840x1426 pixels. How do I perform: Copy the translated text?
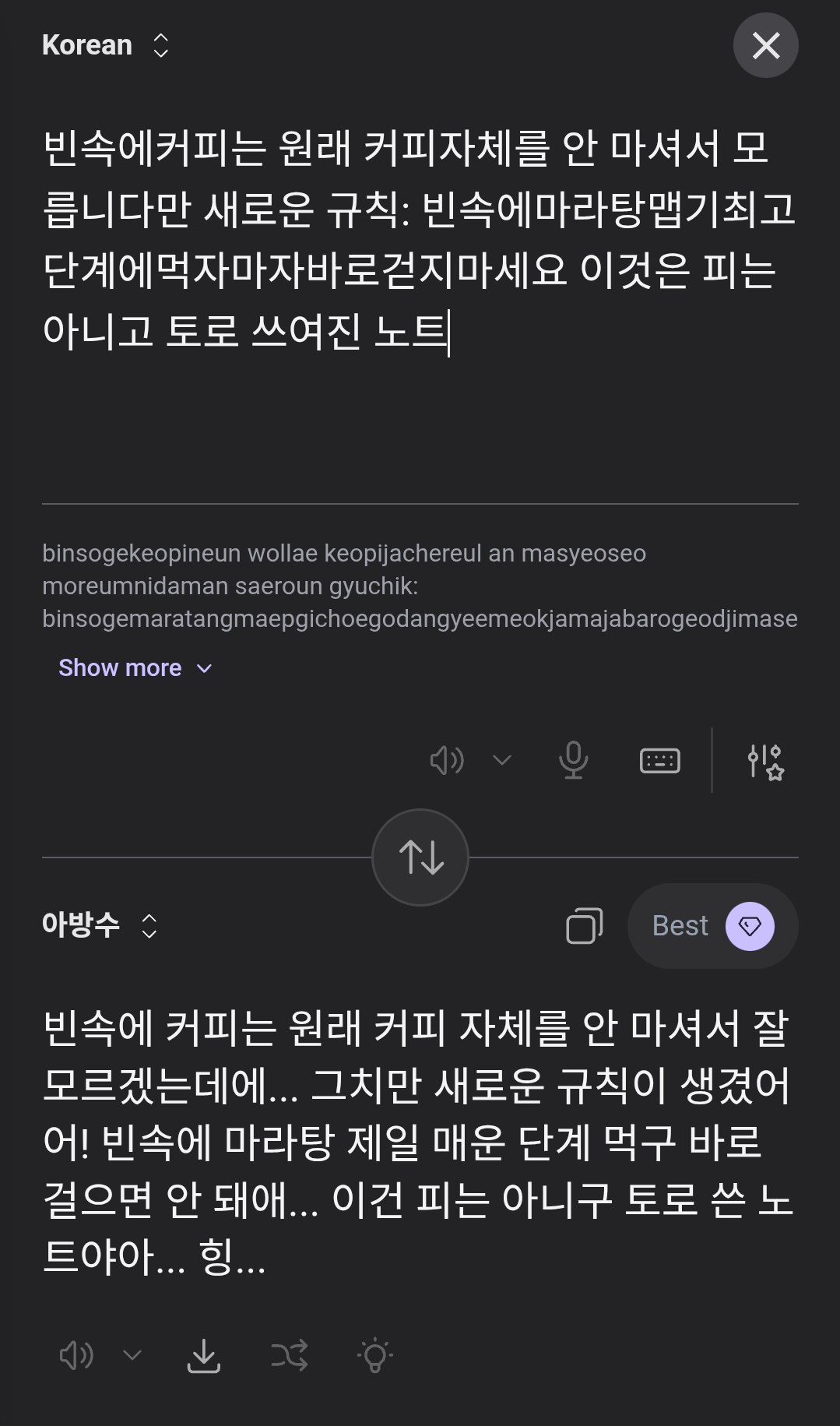point(584,926)
